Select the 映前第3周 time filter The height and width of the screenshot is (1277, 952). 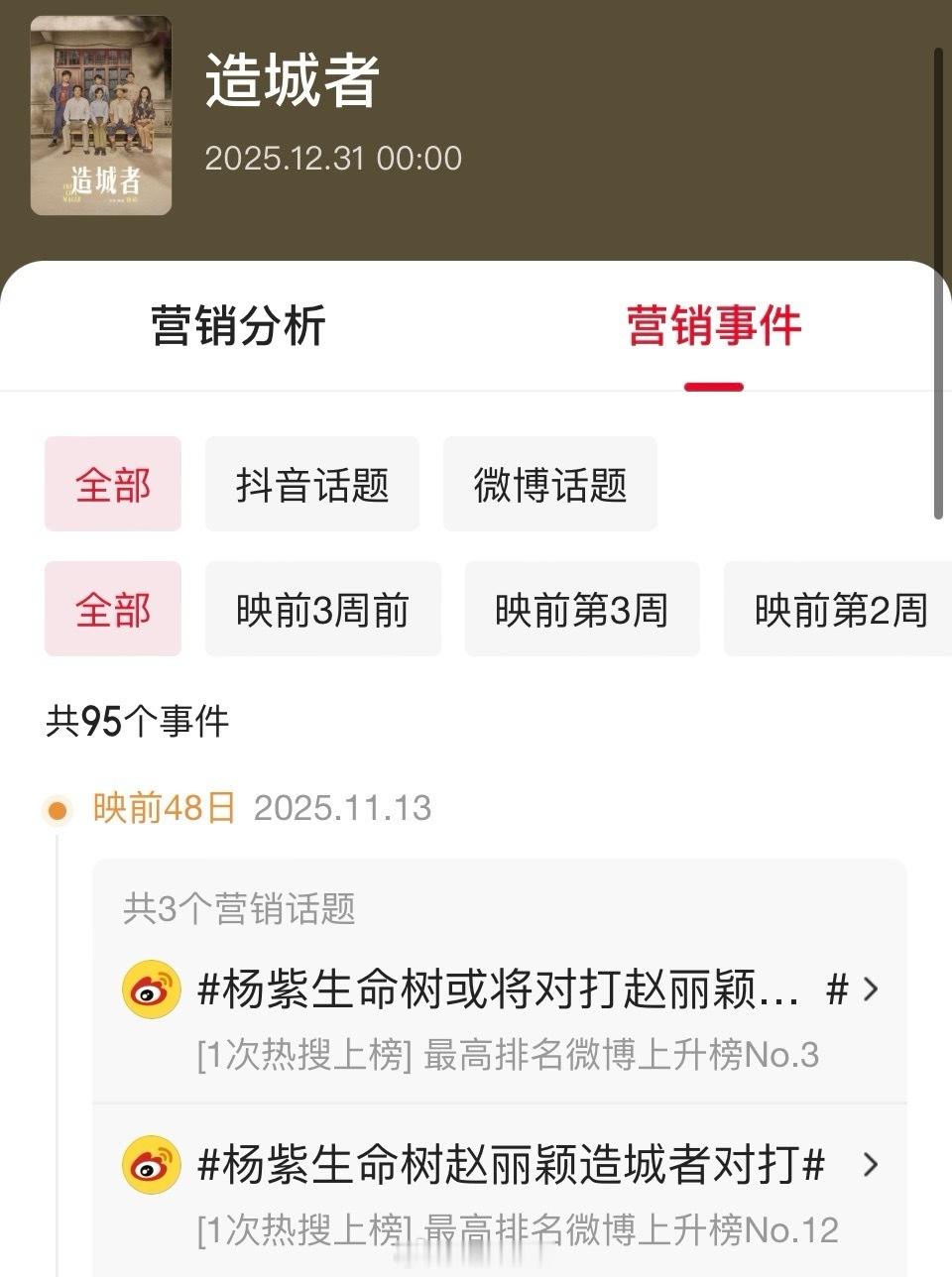point(581,610)
